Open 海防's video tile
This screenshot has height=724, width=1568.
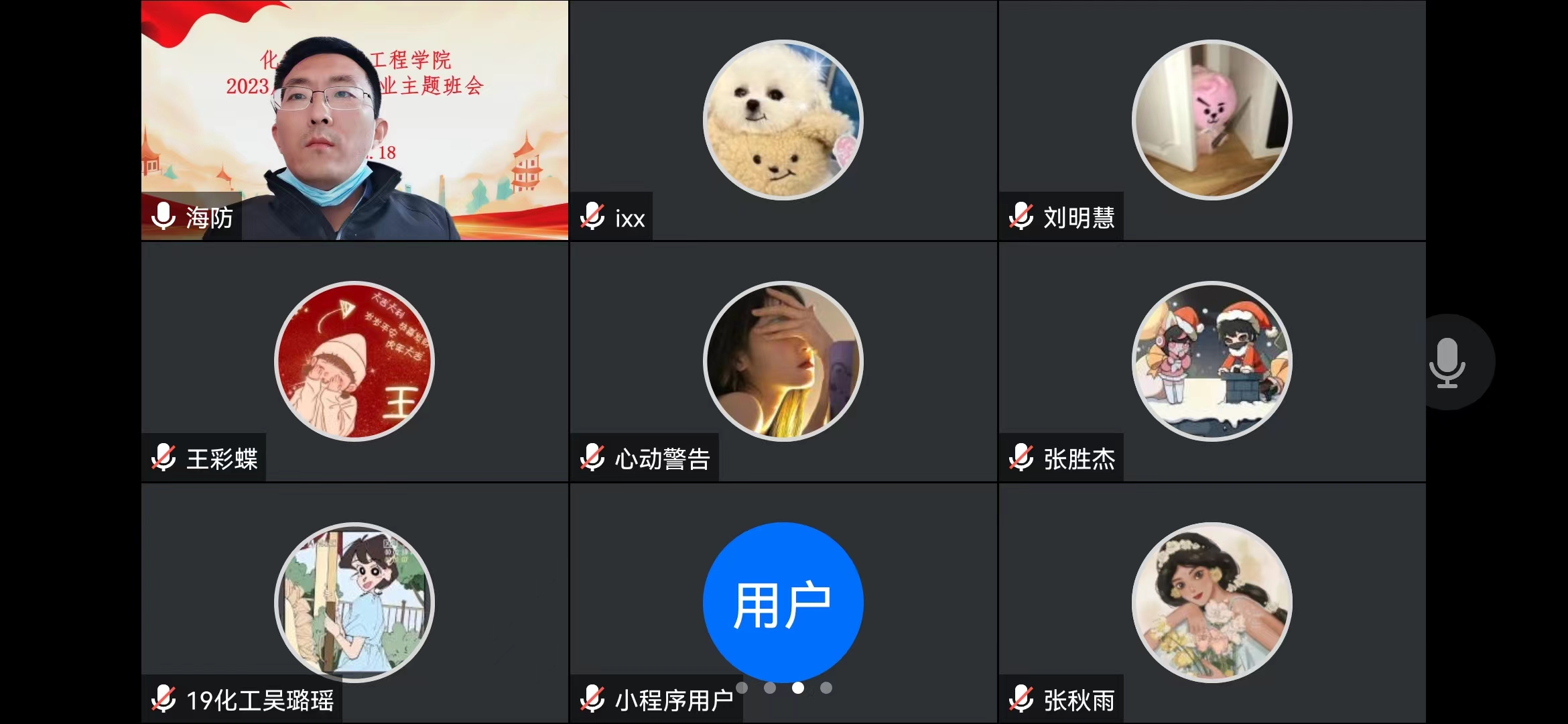point(354,121)
